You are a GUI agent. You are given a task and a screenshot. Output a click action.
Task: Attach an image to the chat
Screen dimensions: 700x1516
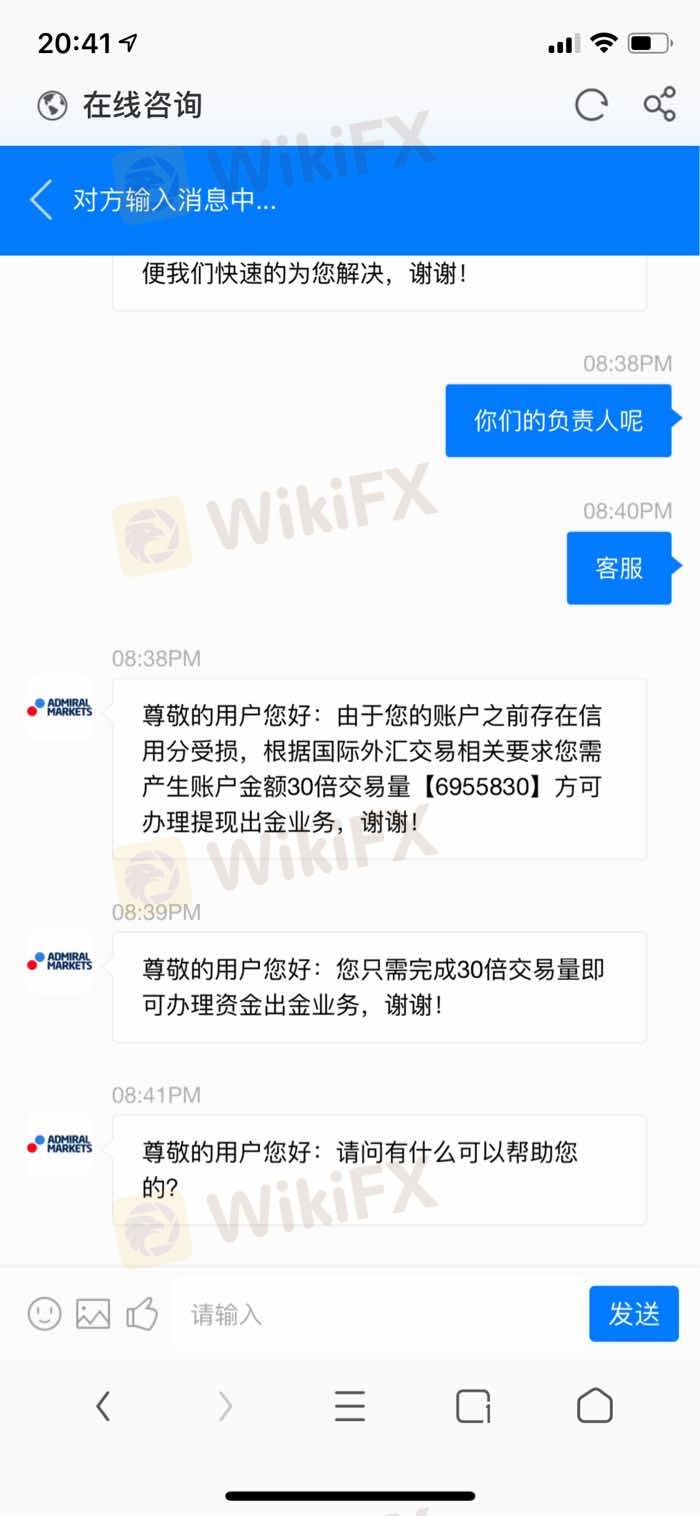[93, 1313]
